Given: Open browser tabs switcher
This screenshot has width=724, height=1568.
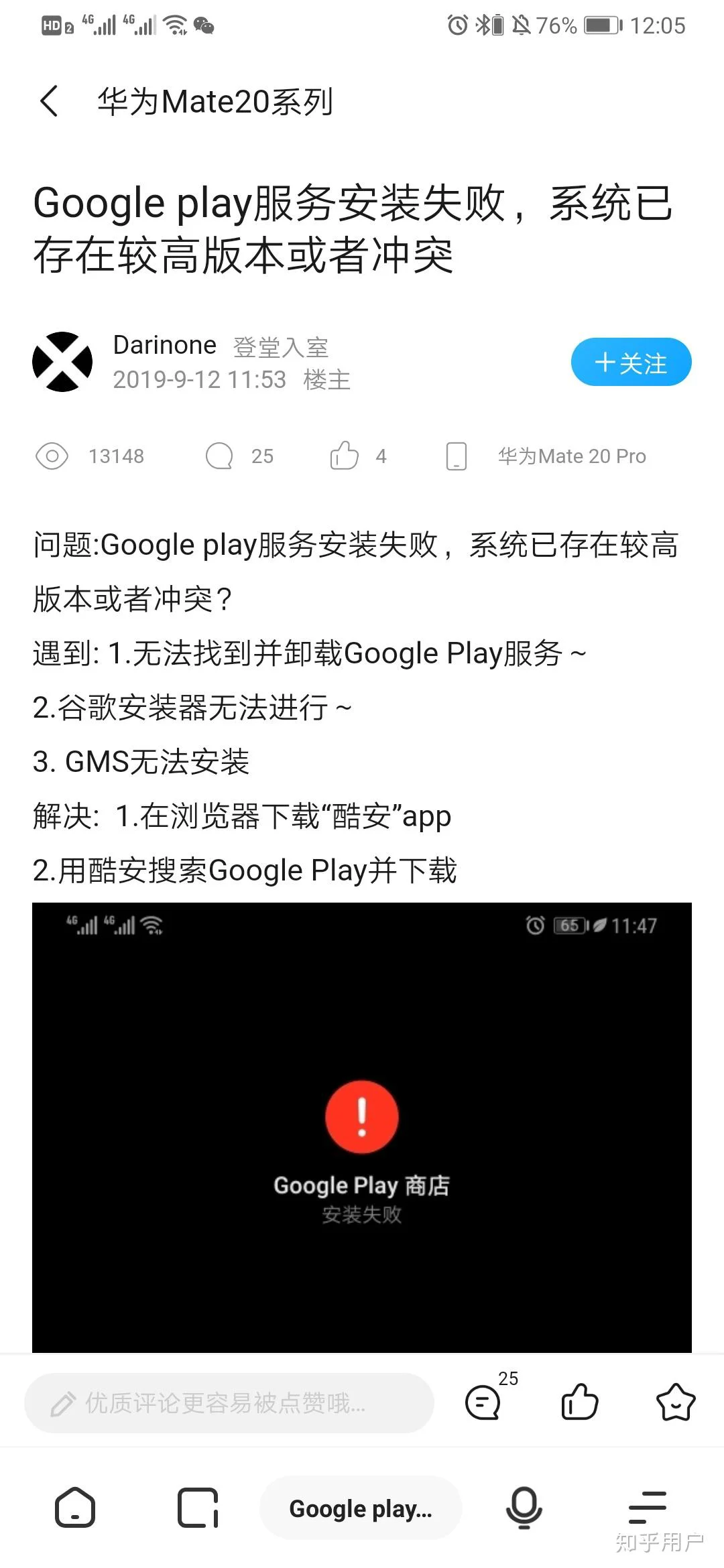Looking at the screenshot, I should point(198,1508).
